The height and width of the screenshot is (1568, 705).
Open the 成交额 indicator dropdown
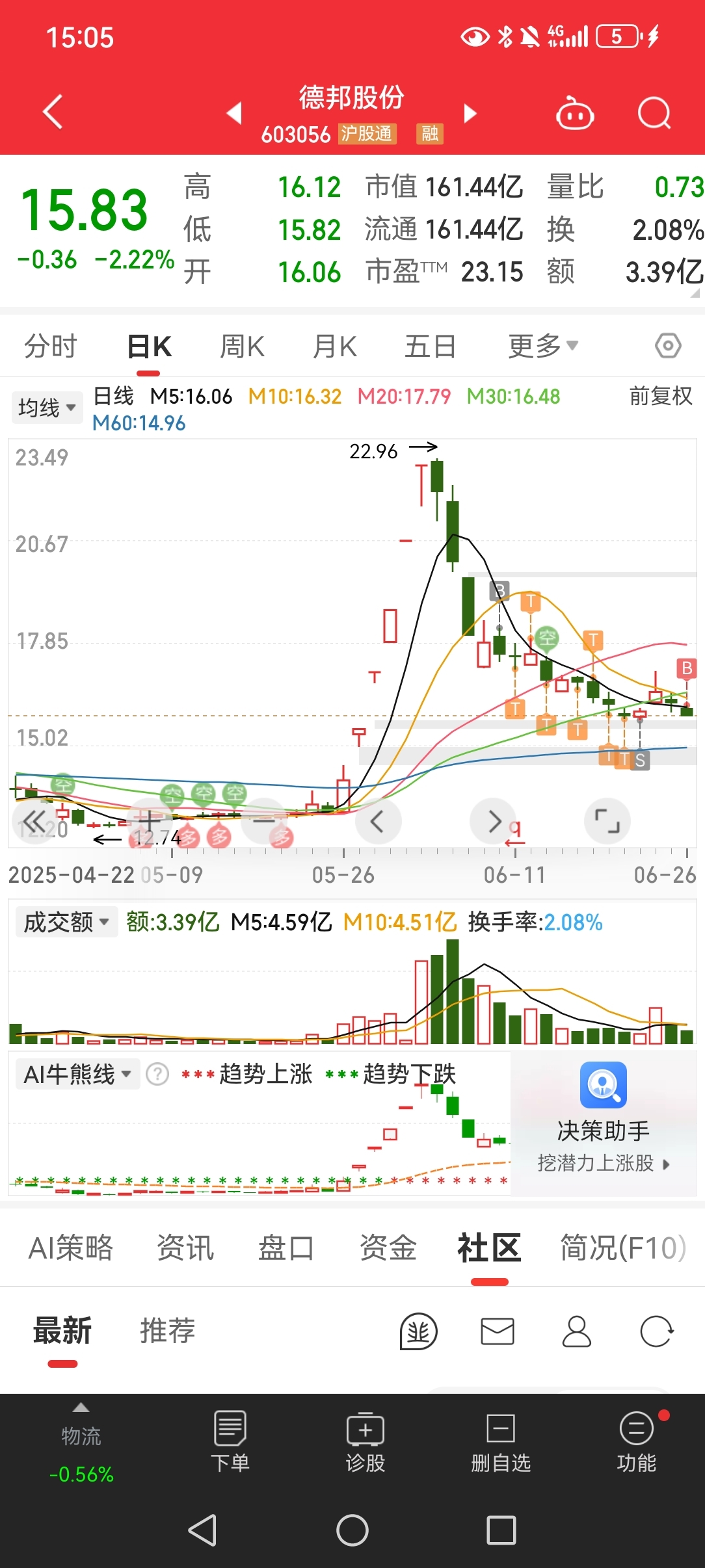coord(66,922)
